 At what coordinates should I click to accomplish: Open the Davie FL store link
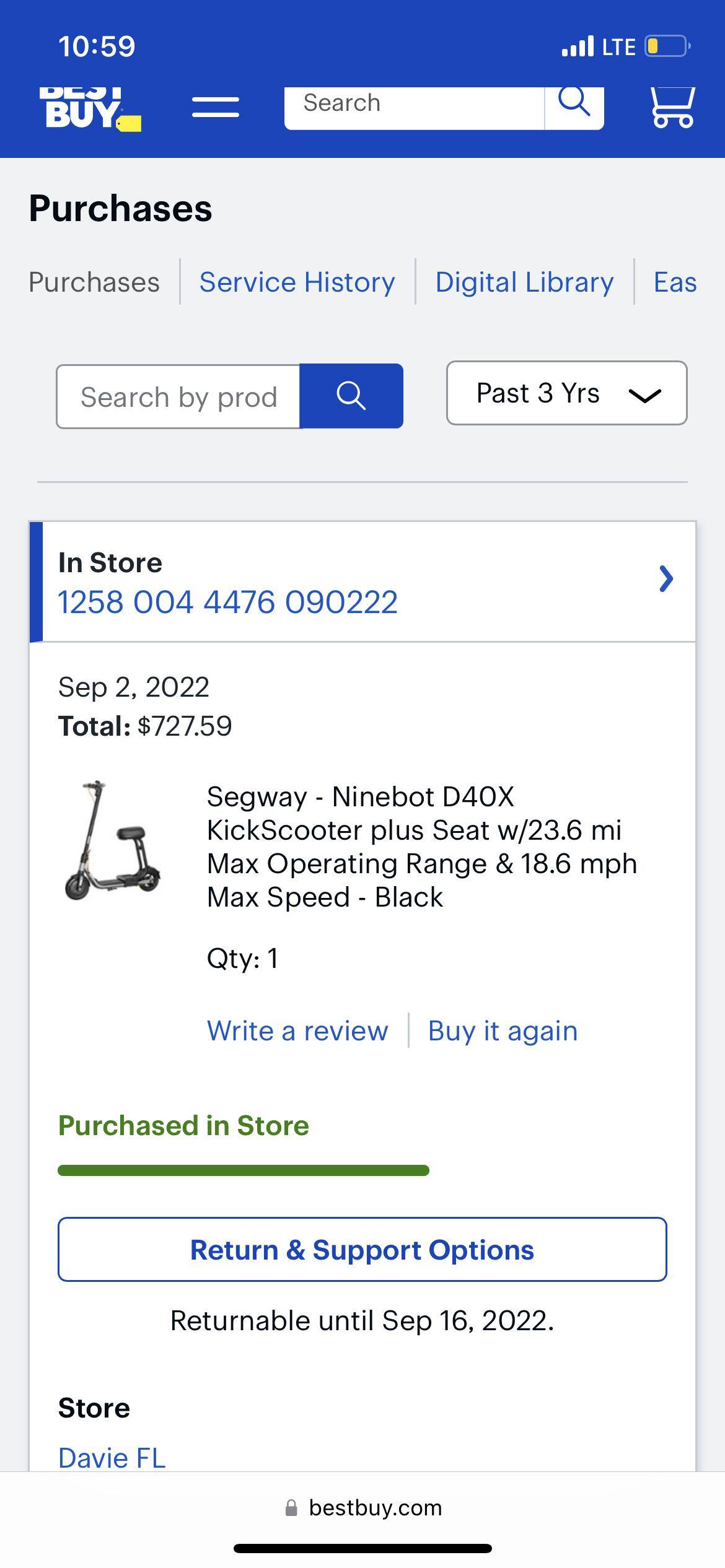[110, 1457]
